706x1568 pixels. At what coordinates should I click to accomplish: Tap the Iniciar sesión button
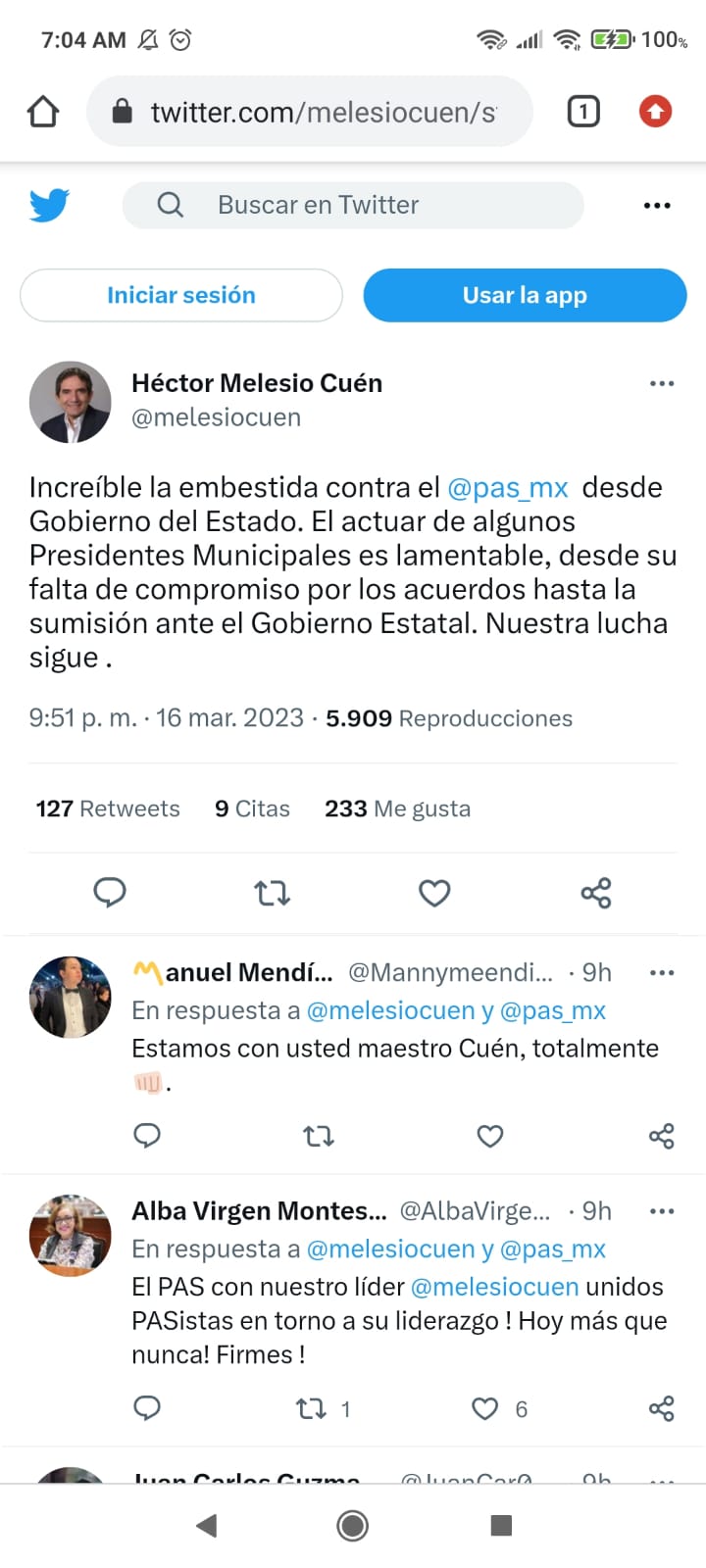pyautogui.click(x=181, y=295)
